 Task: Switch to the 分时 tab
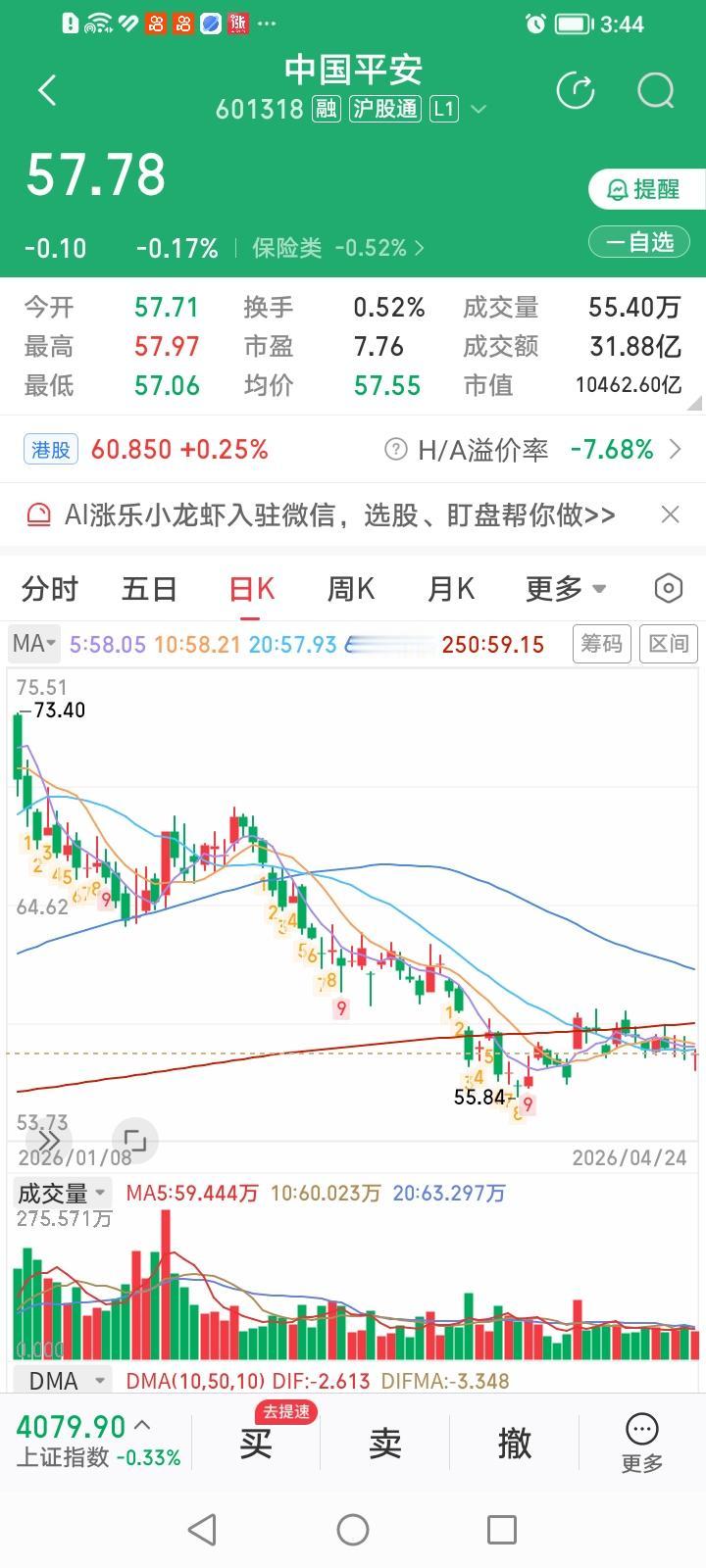[49, 588]
